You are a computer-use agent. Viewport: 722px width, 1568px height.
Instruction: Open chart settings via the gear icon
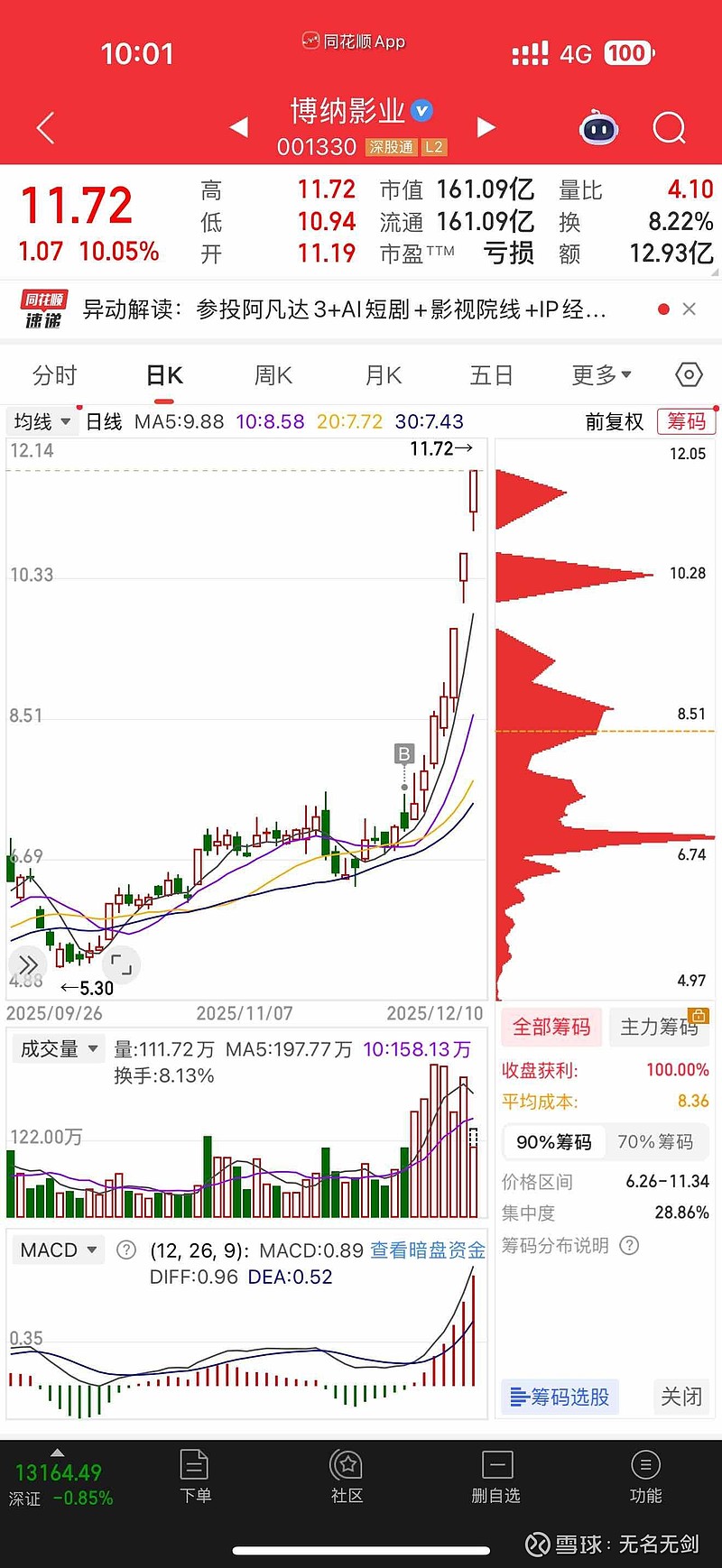pos(688,375)
